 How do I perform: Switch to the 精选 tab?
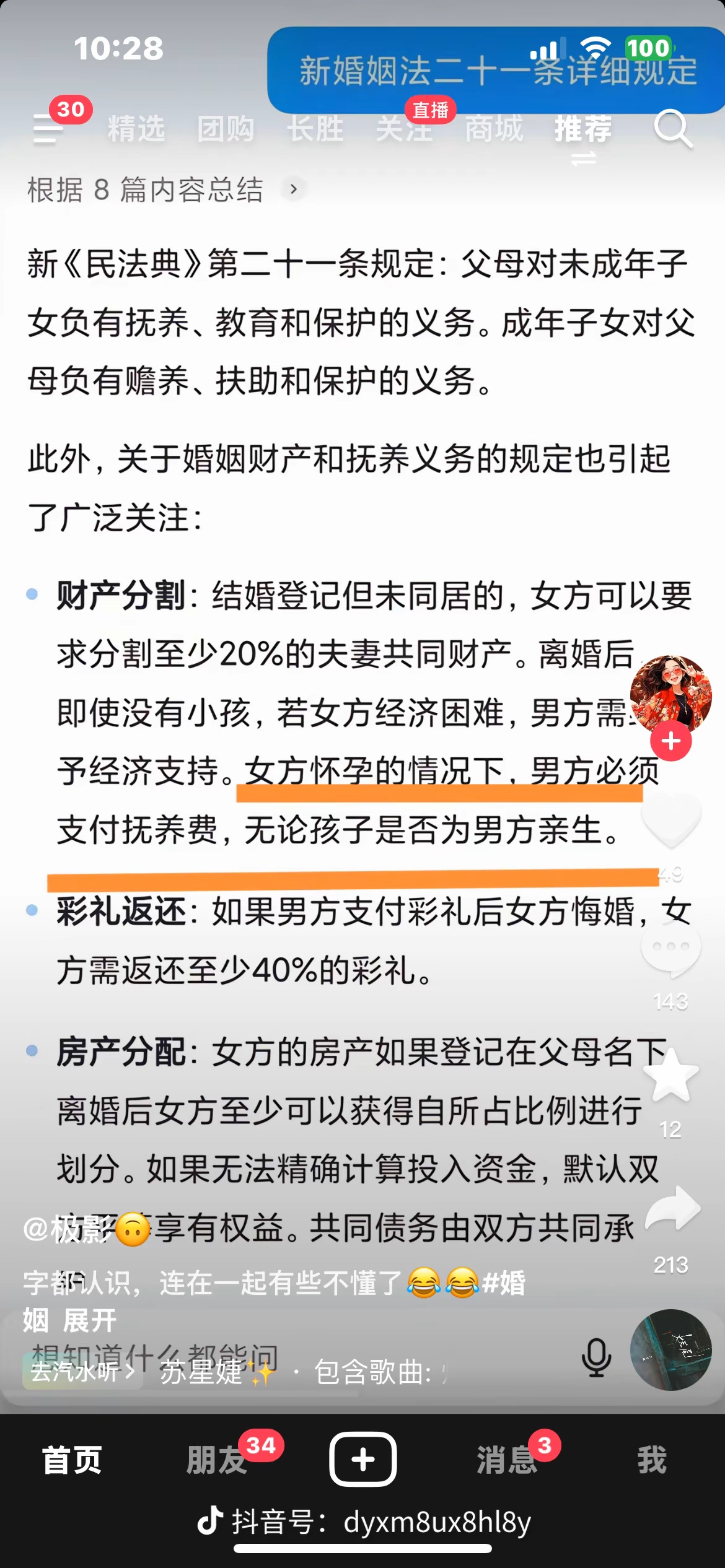[x=136, y=129]
